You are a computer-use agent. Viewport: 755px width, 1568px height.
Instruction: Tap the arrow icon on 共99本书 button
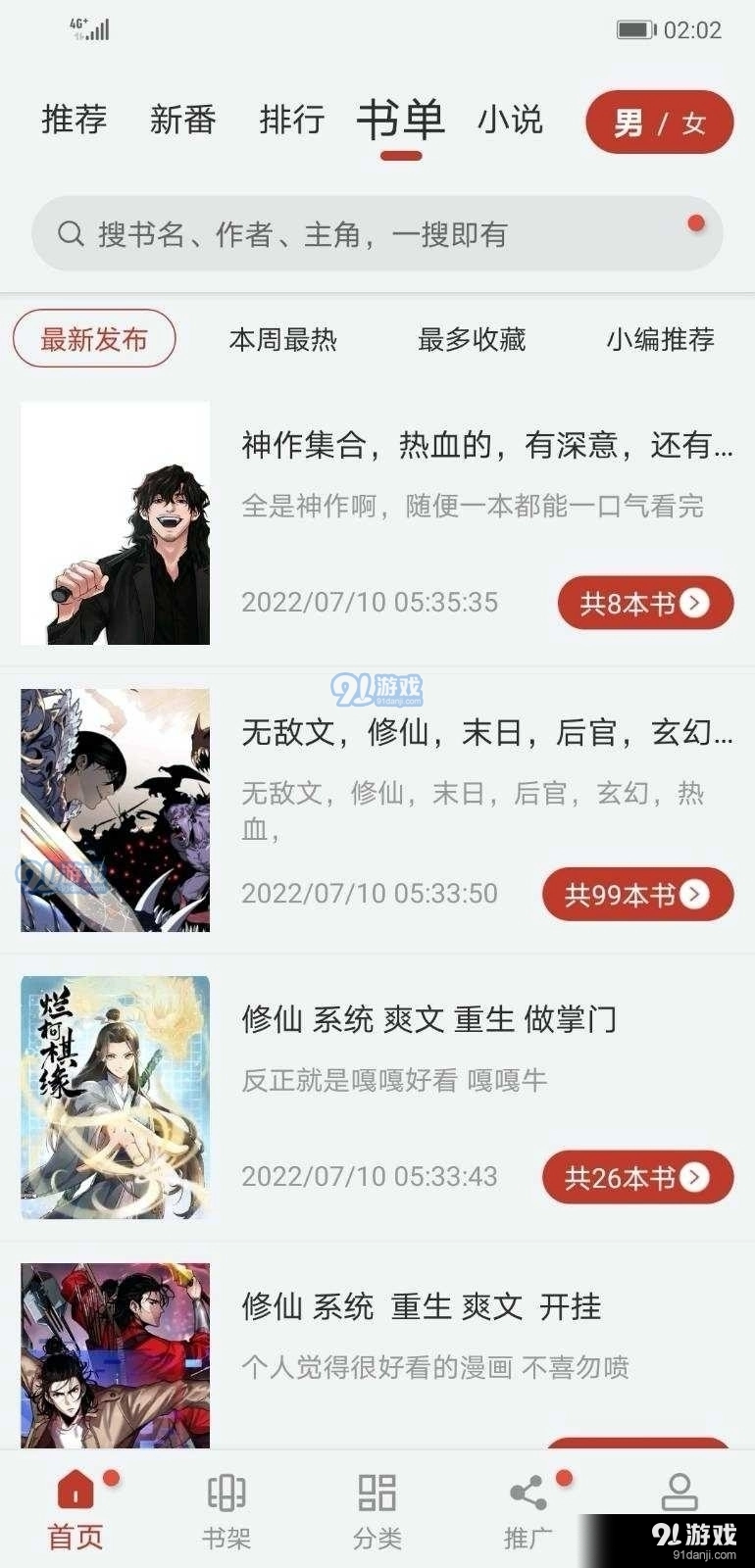pyautogui.click(x=697, y=894)
